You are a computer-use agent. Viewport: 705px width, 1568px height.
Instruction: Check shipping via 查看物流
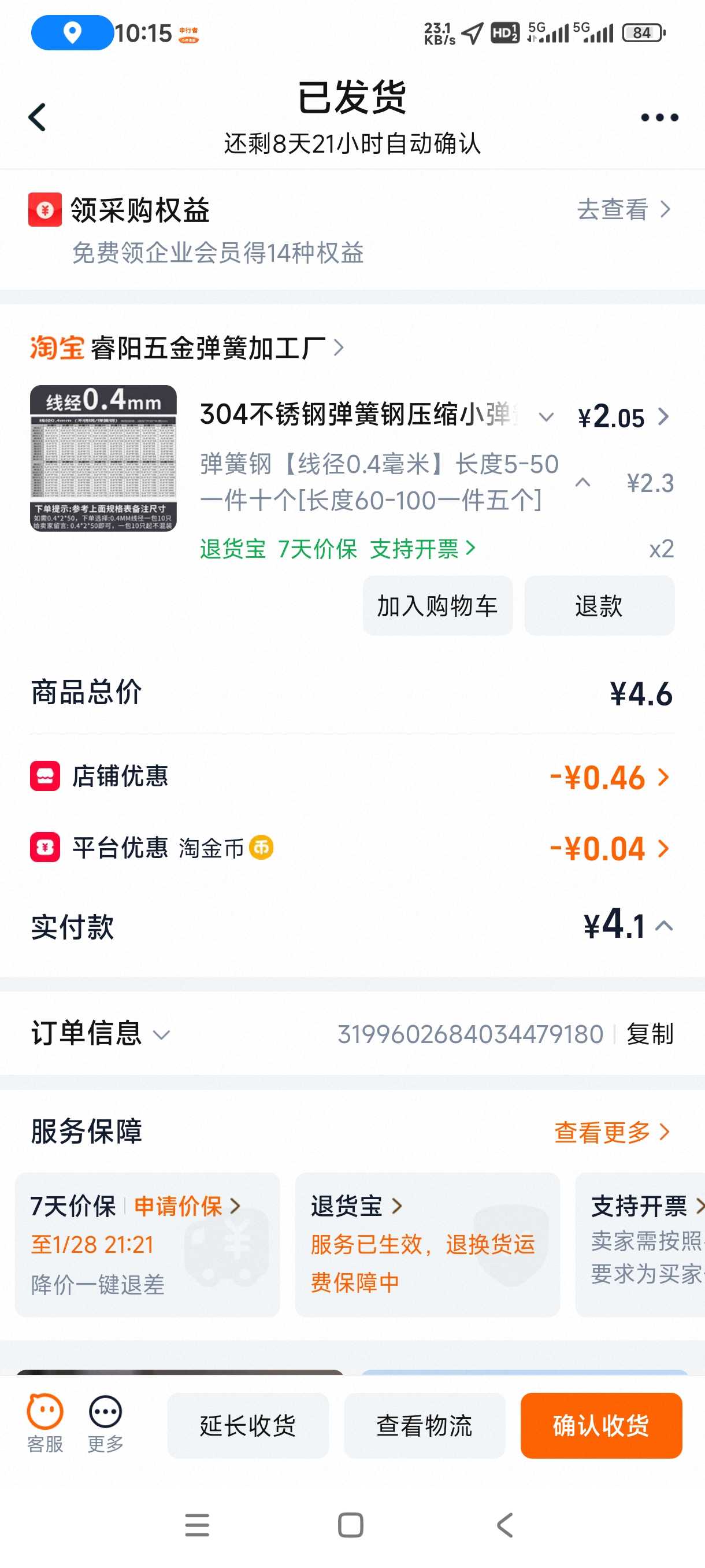[425, 1426]
